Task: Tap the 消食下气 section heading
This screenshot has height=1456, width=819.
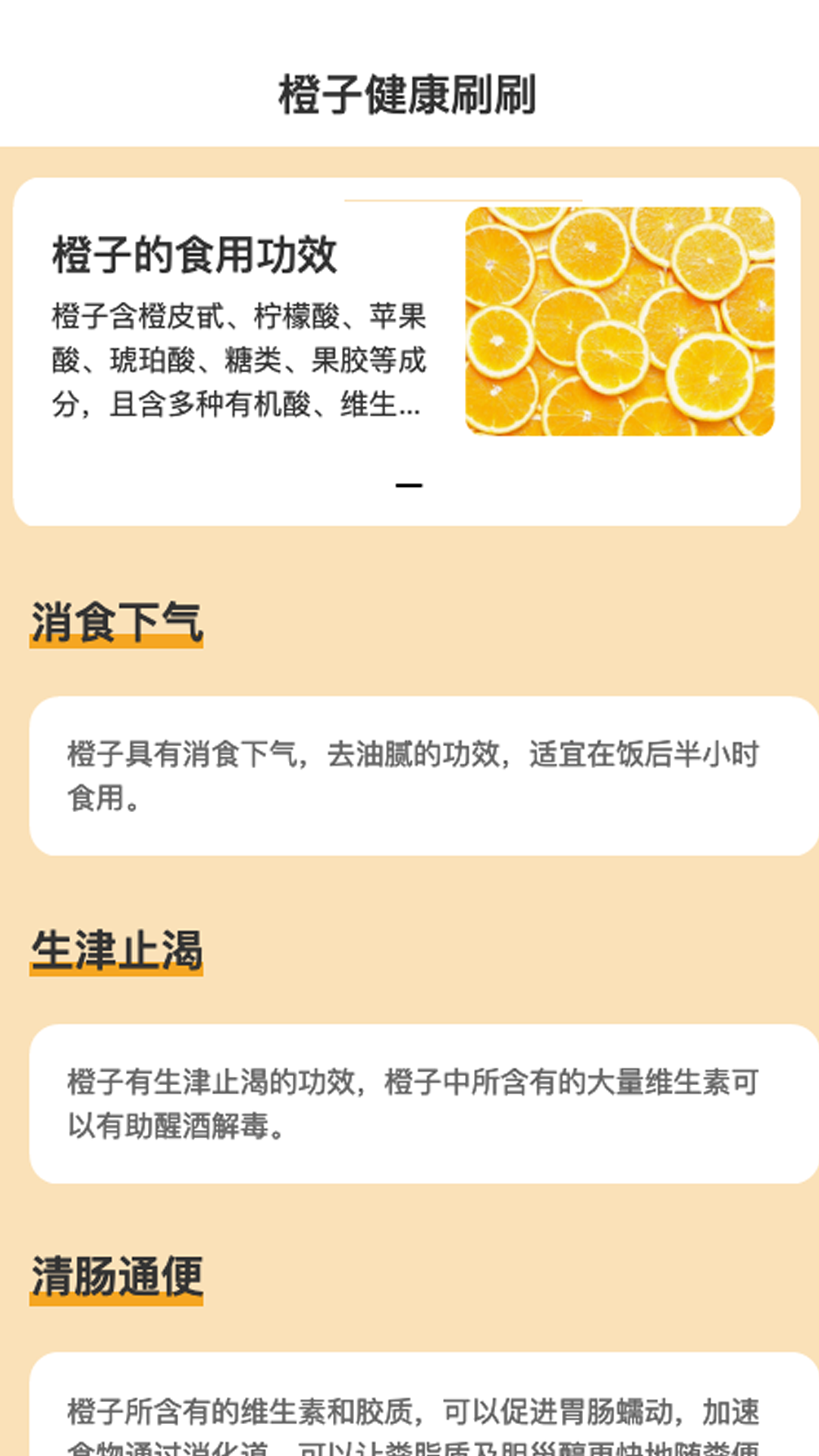Action: click(x=114, y=622)
